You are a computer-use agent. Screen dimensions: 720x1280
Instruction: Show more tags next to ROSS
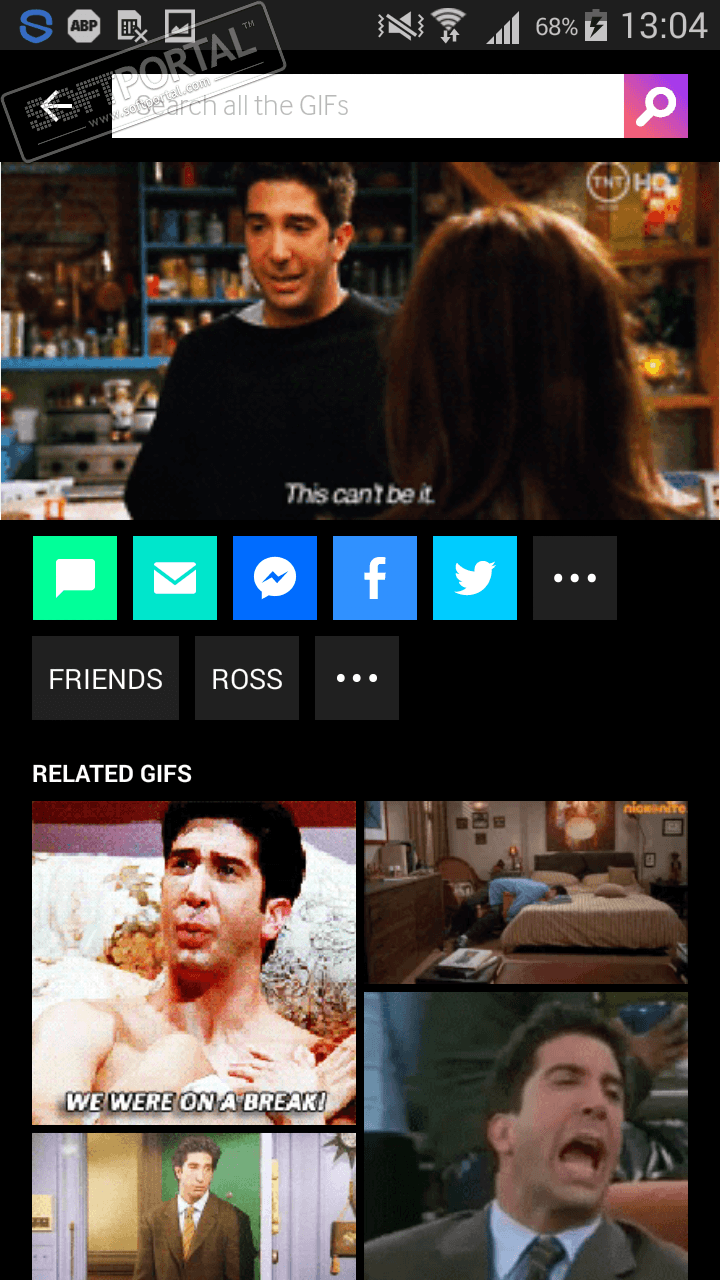pyautogui.click(x=357, y=678)
